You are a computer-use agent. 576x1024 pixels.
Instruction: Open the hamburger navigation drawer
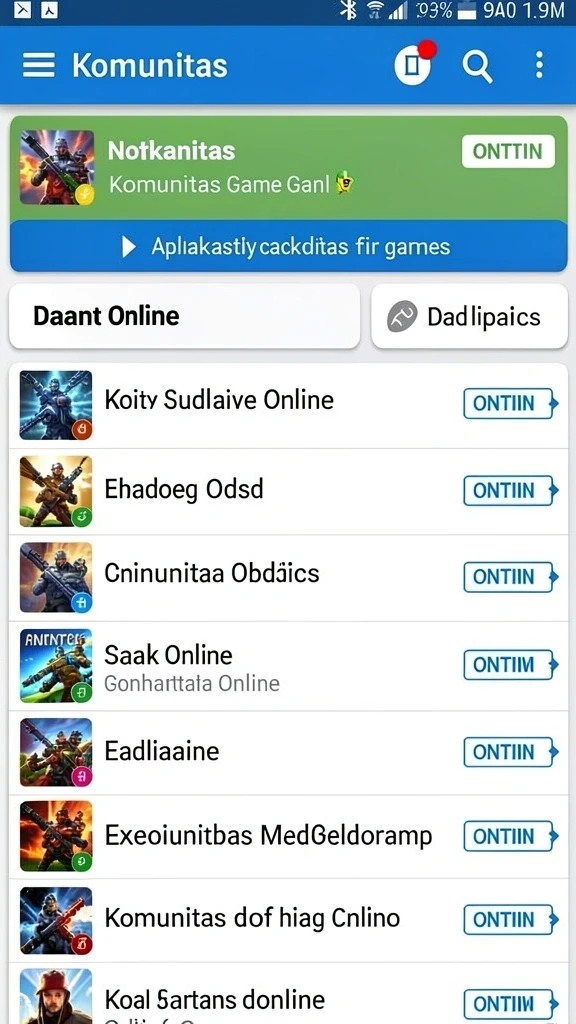pyautogui.click(x=39, y=65)
